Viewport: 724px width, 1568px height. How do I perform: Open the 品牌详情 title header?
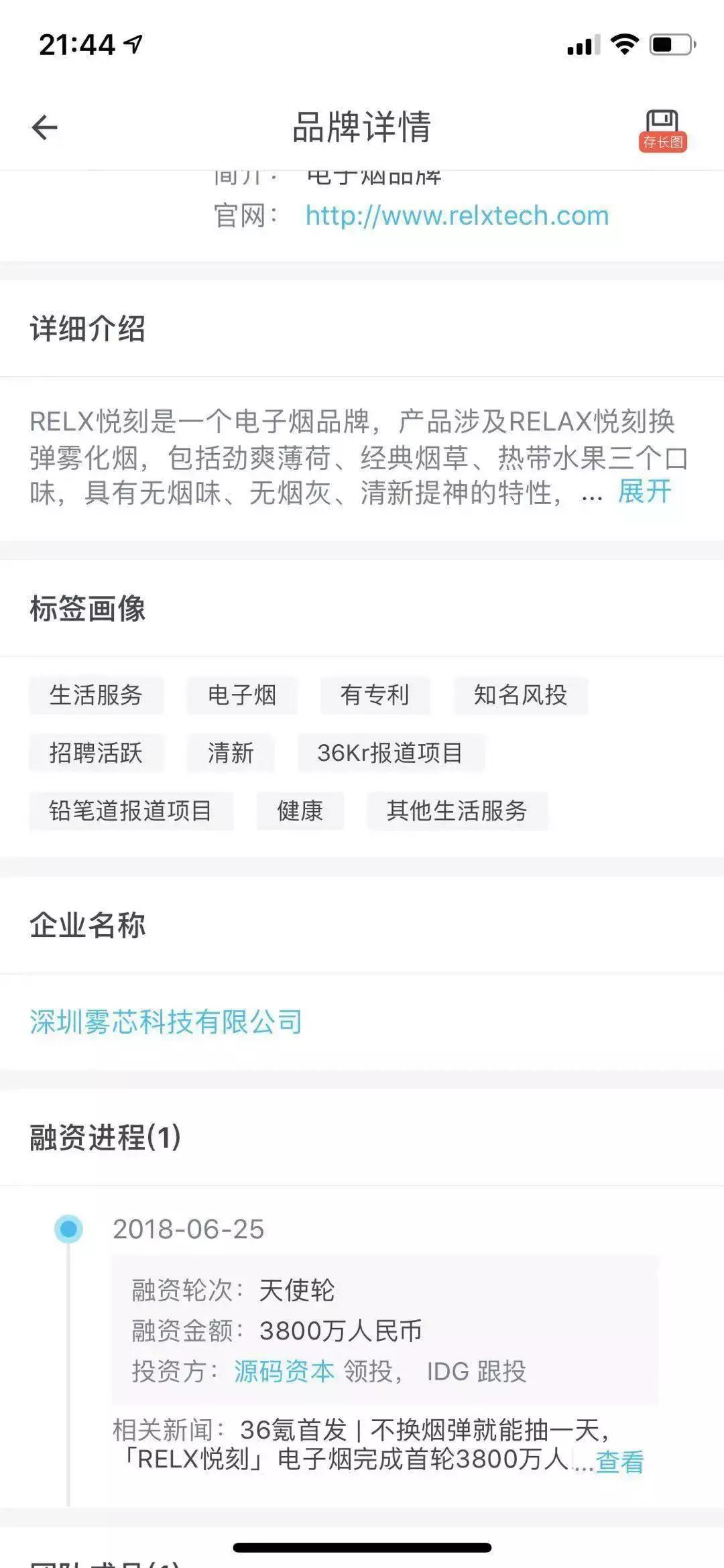coord(362,126)
